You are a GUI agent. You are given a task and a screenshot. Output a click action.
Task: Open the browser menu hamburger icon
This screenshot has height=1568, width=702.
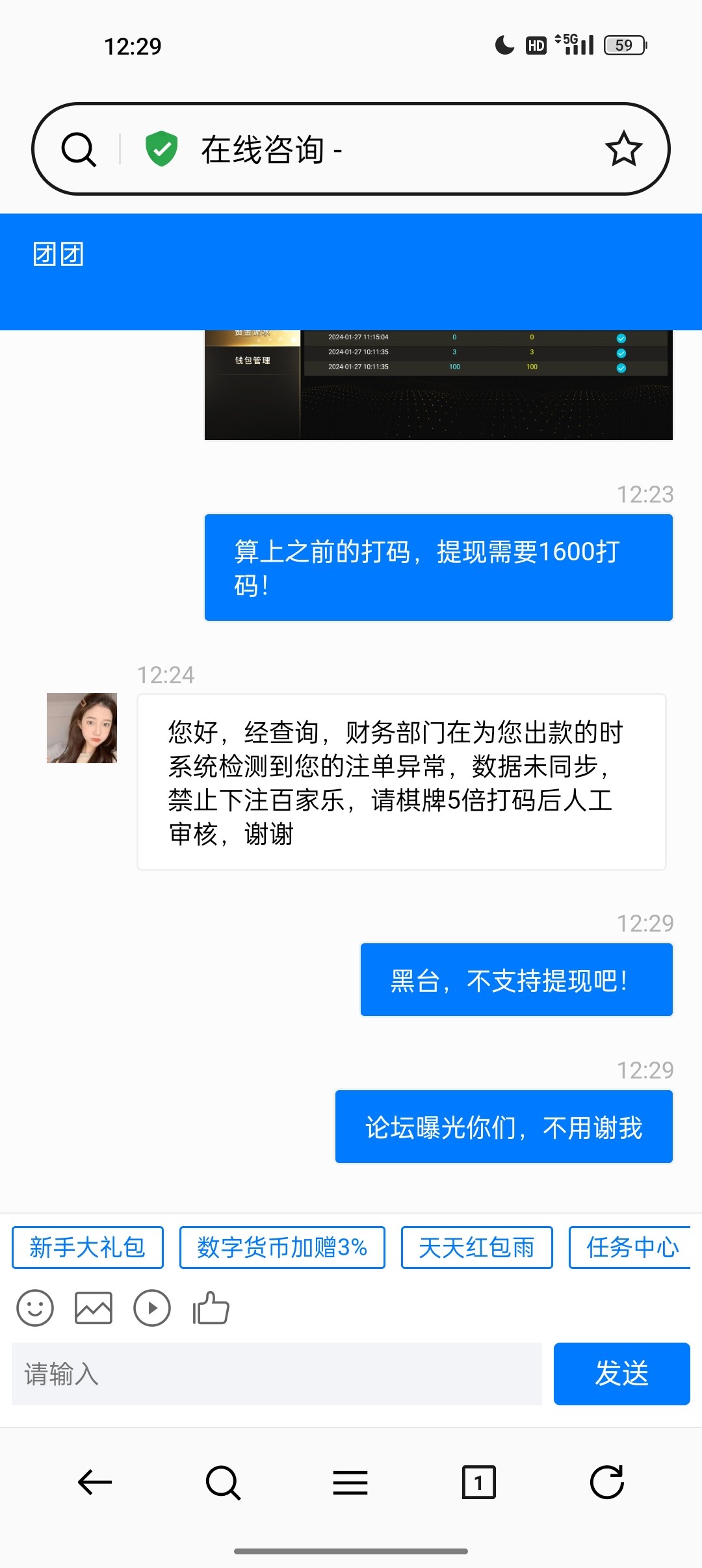coord(350,1483)
